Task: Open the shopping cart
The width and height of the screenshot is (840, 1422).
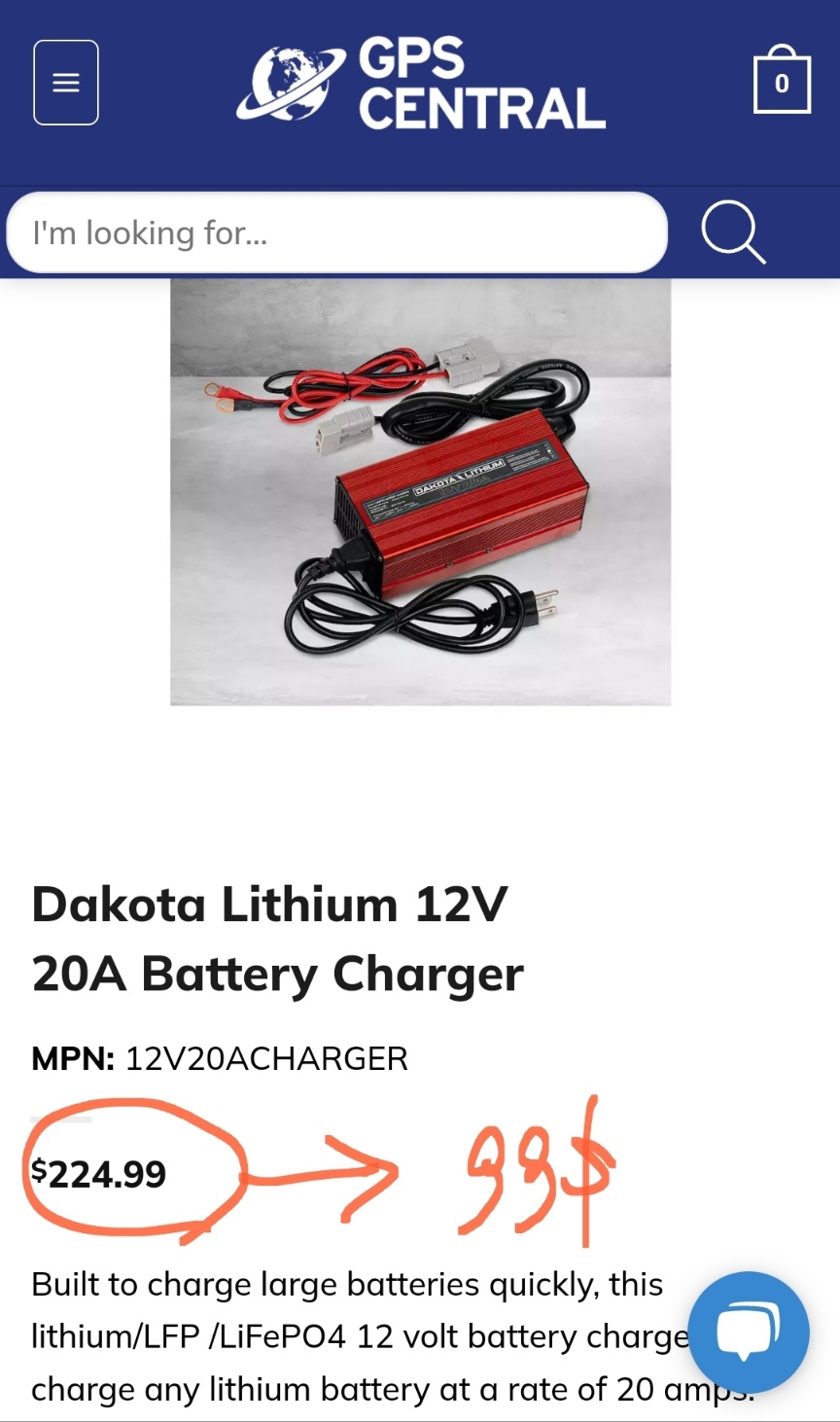Action: click(782, 80)
